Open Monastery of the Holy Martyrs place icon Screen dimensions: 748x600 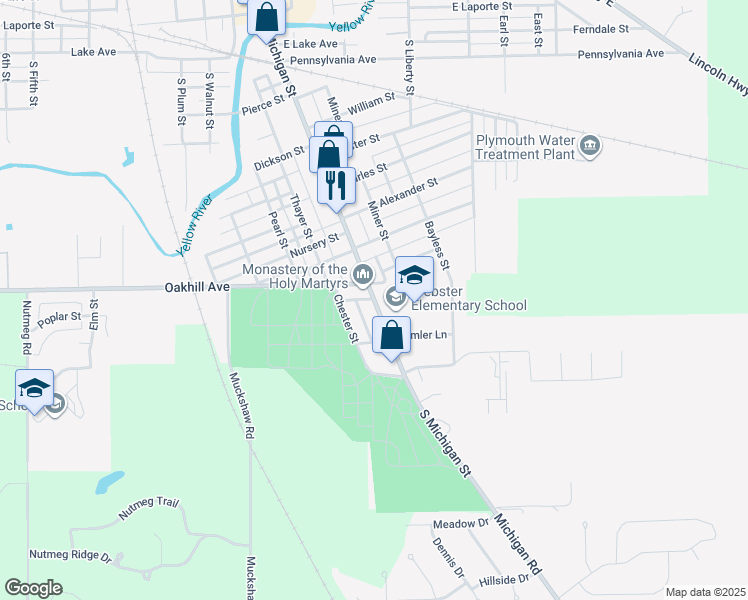point(363,273)
